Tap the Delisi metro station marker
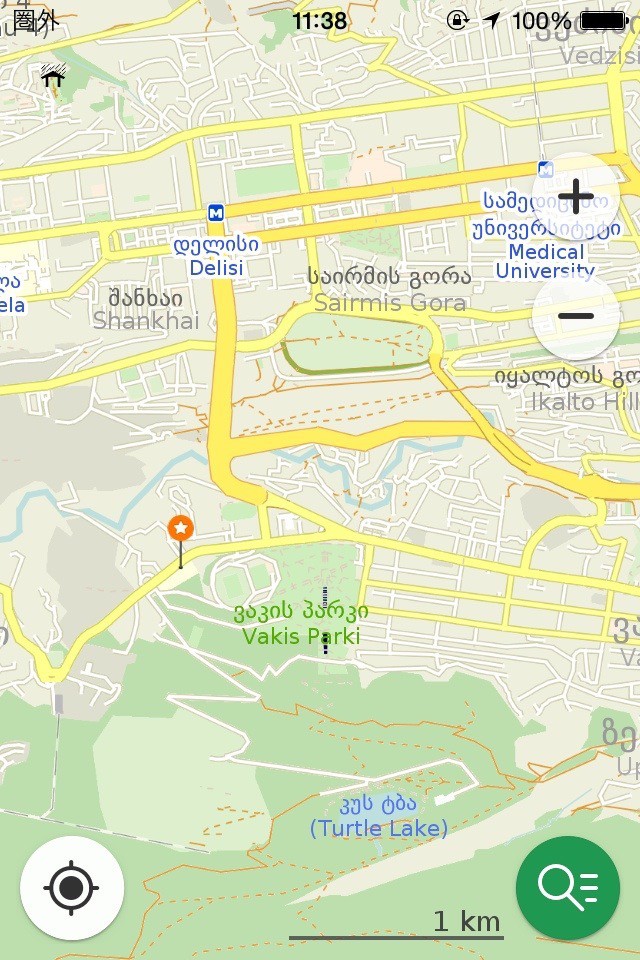Image resolution: width=640 pixels, height=960 pixels. [216, 212]
